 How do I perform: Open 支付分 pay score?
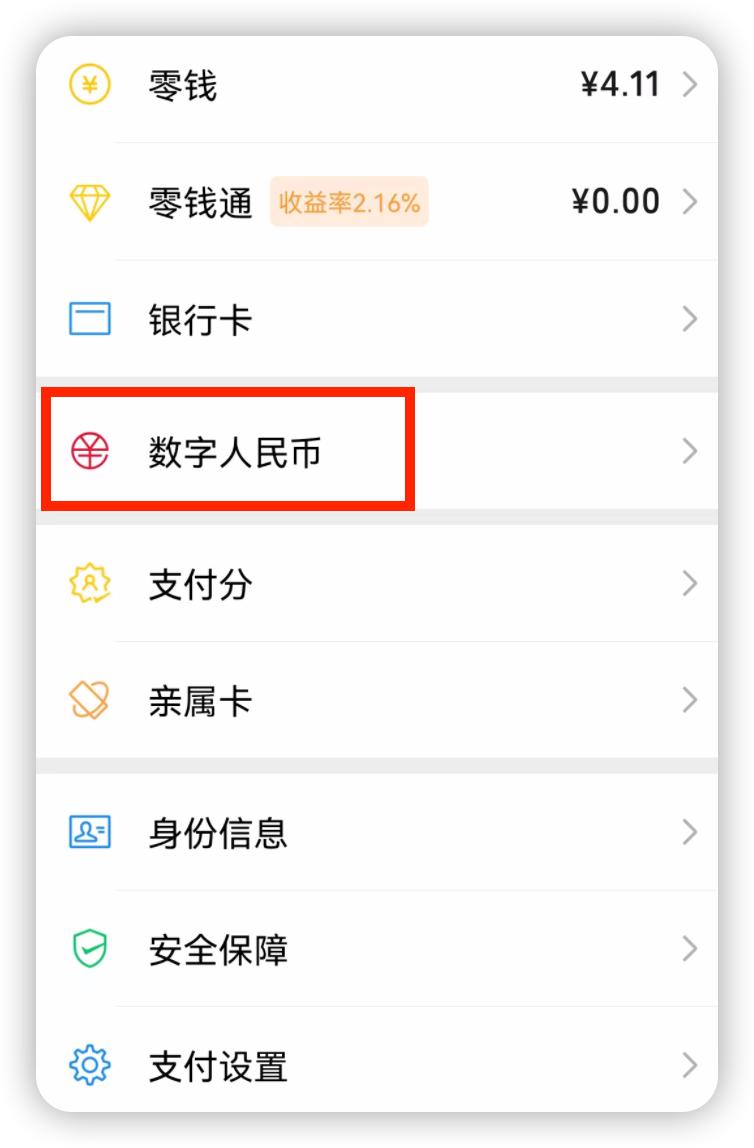click(376, 584)
